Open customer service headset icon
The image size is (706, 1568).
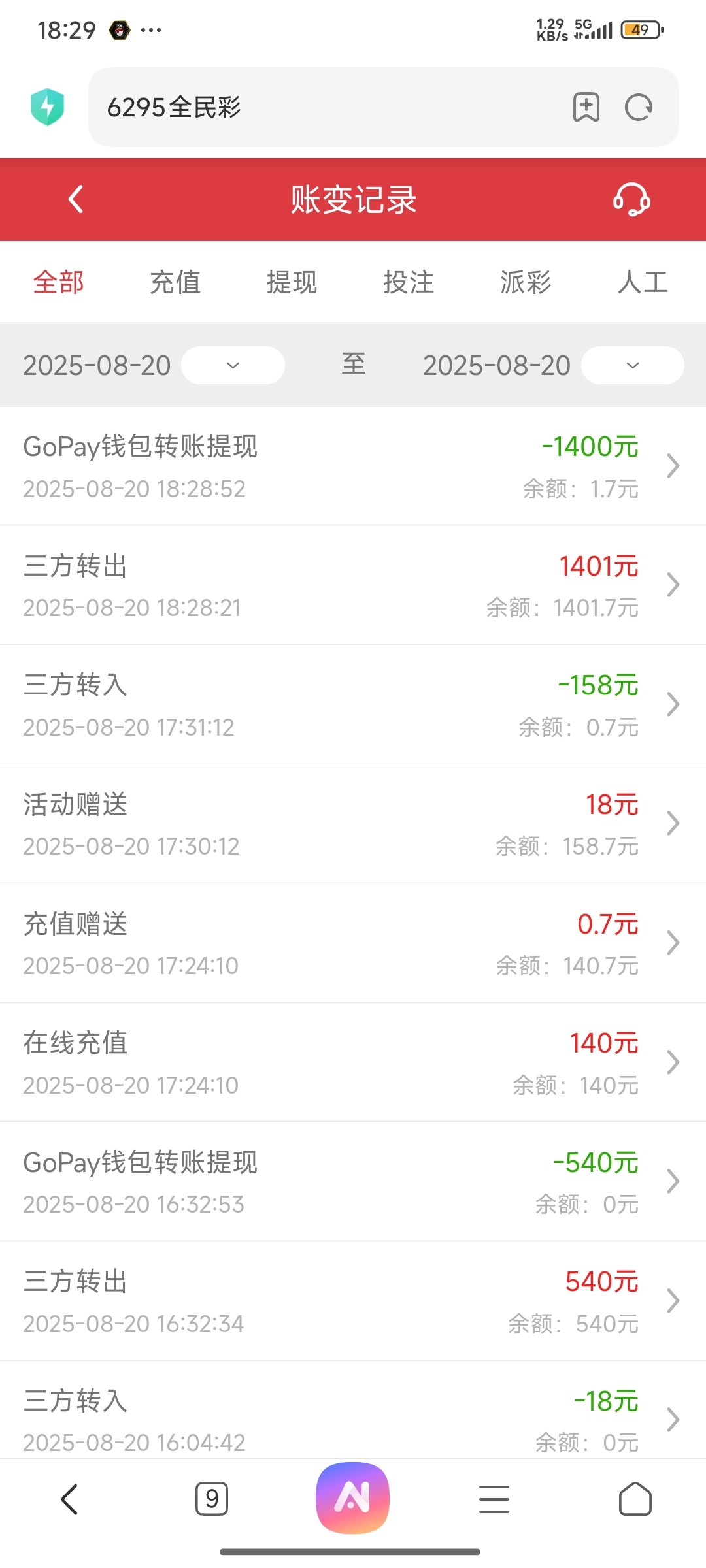point(631,199)
